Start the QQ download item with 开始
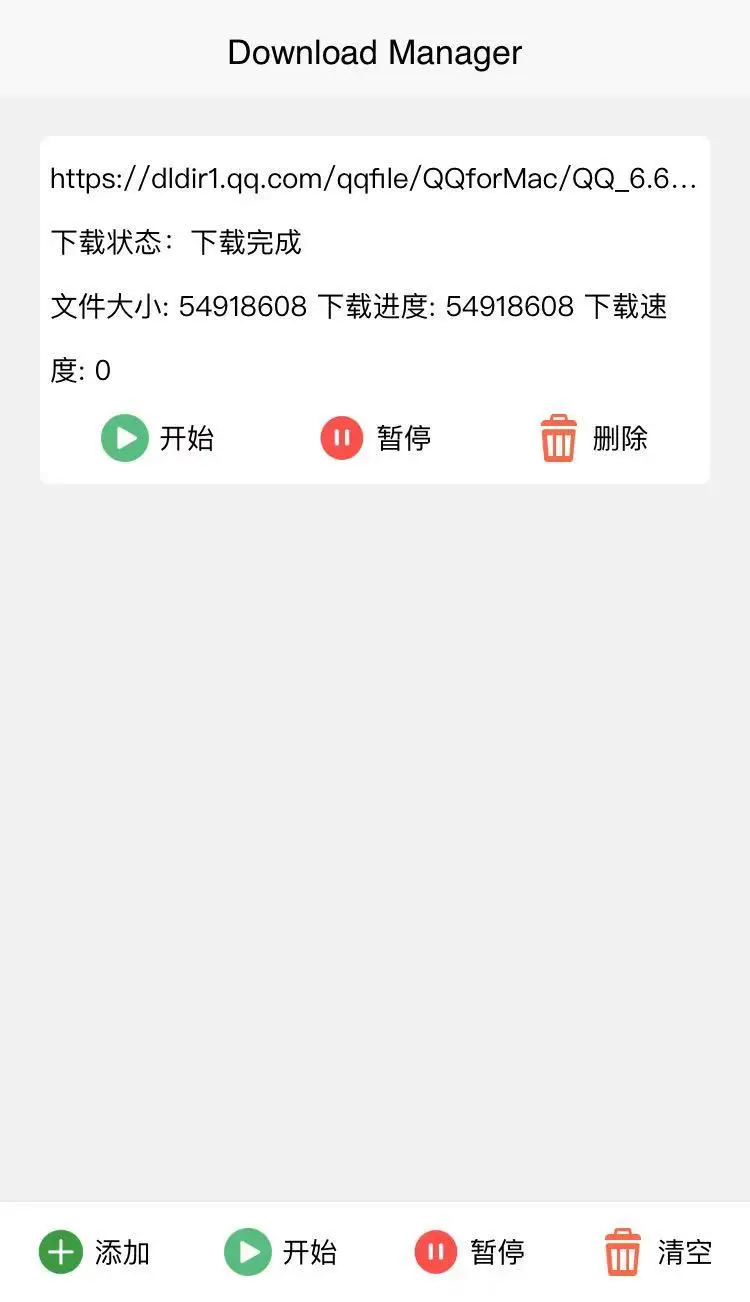The height and width of the screenshot is (1302, 750). point(157,438)
